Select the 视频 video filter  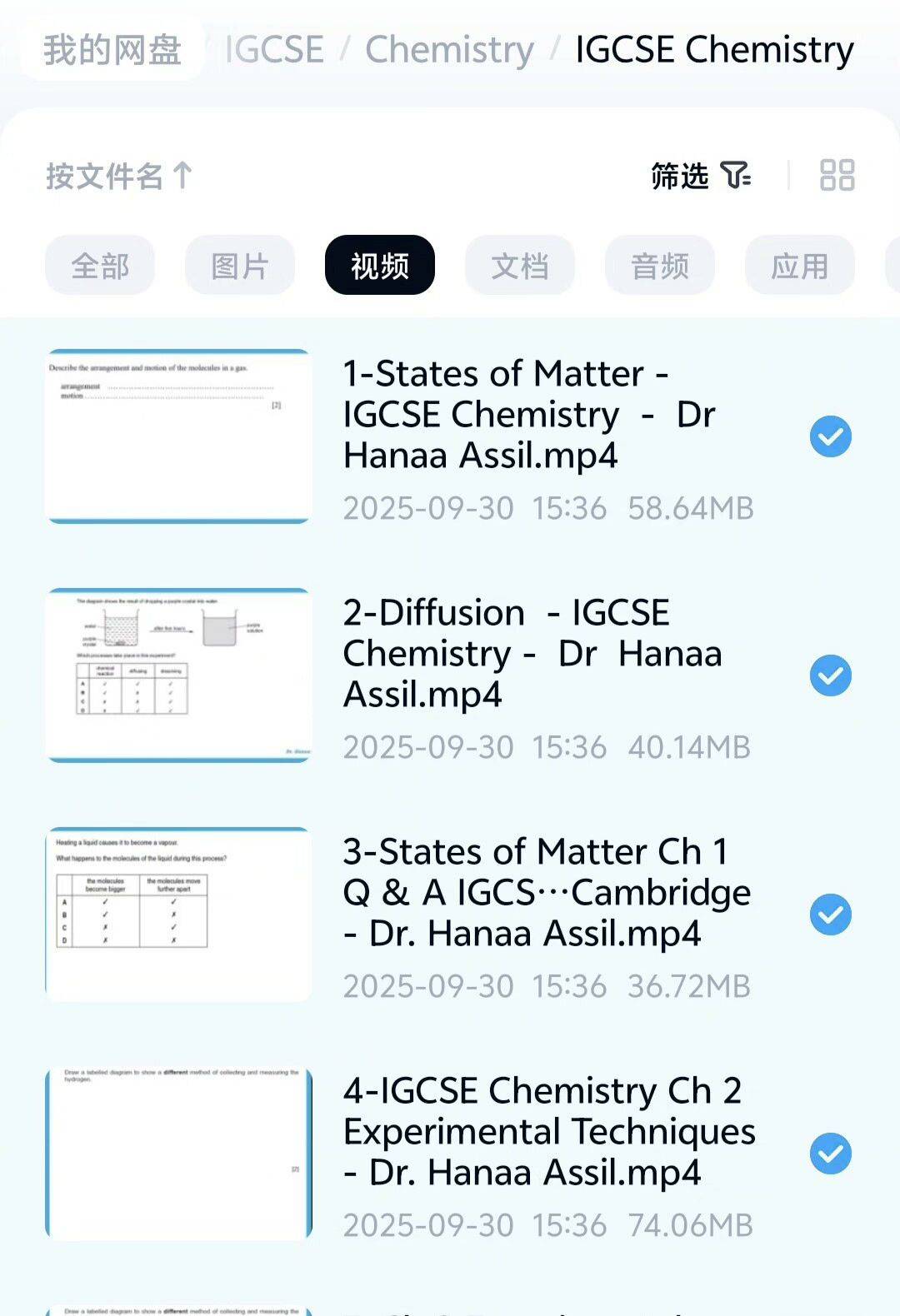tap(380, 266)
